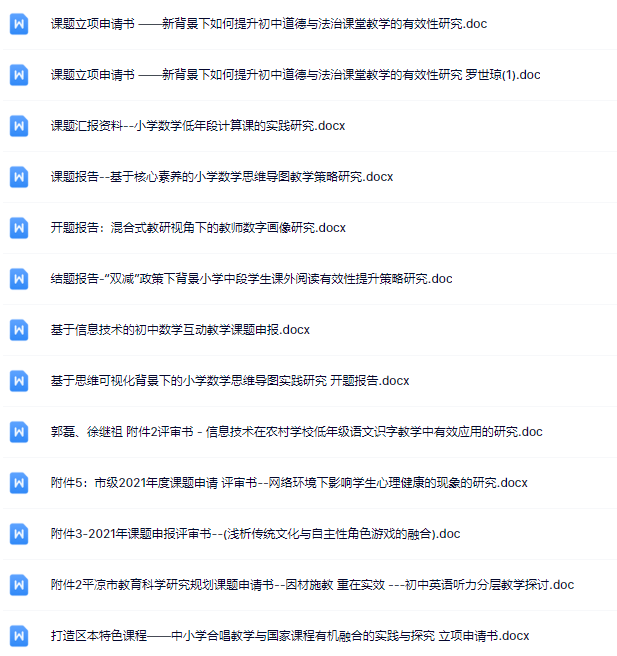The image size is (617, 656).
Task: Open 基于思维可视化背景下的小学数学思维导图实践研究 开题报告.docx
Action: click(x=229, y=381)
